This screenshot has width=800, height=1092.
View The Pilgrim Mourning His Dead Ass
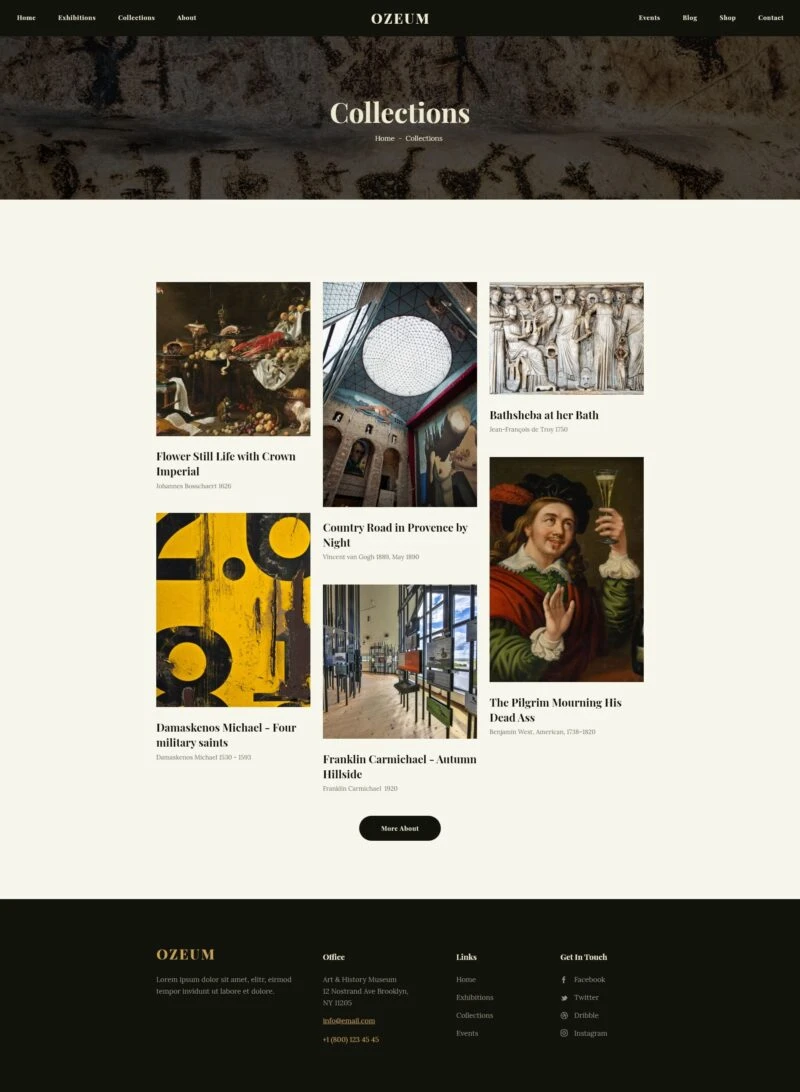[555, 709]
